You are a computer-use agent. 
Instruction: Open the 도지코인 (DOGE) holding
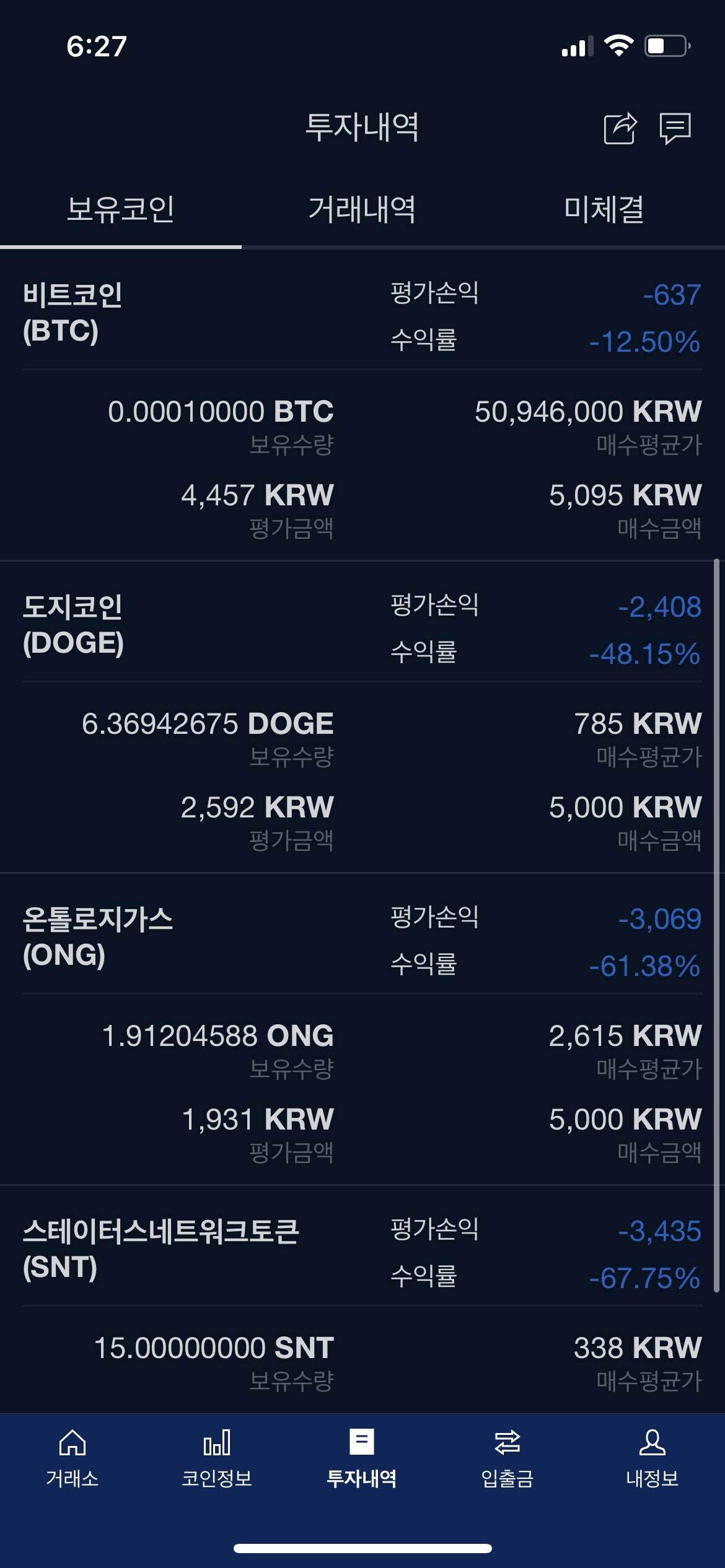tap(73, 625)
